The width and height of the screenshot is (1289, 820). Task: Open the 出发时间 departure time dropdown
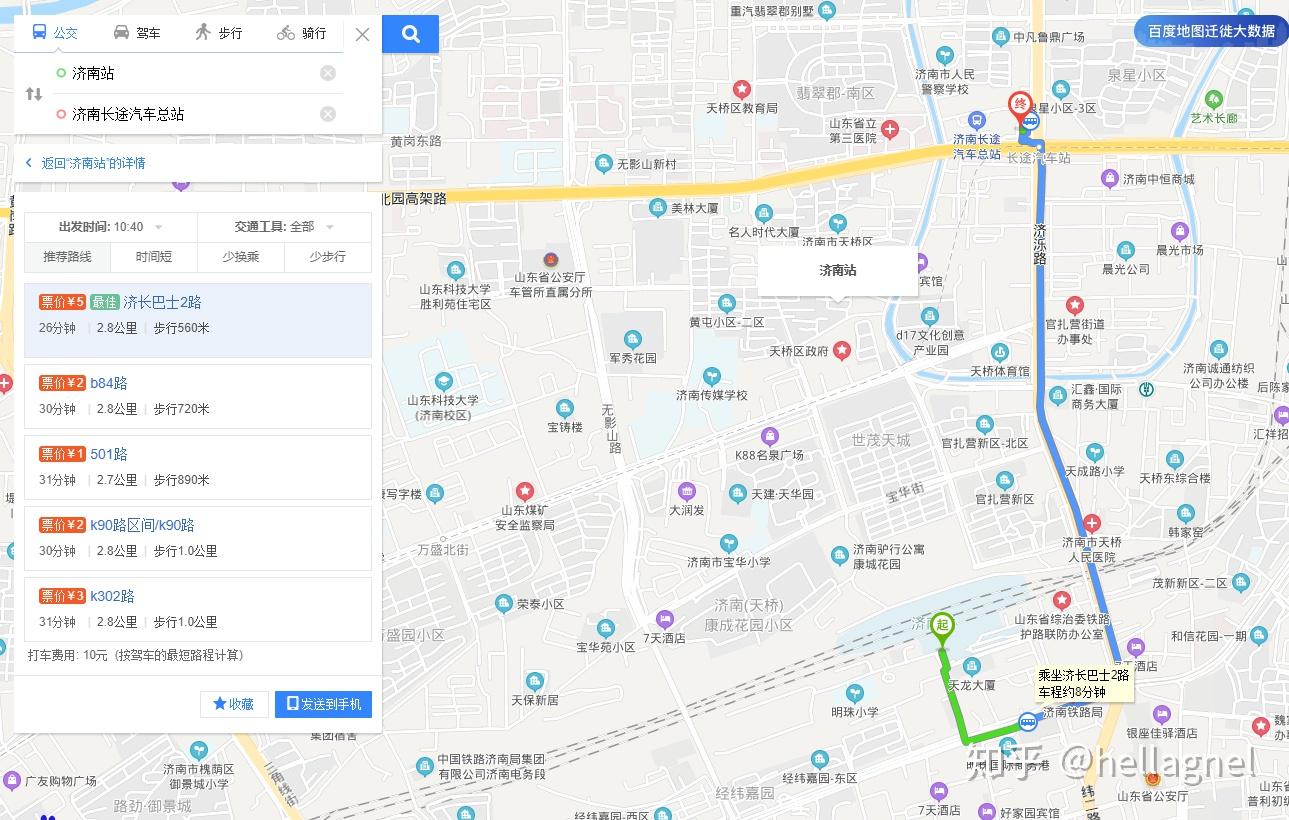coord(110,227)
